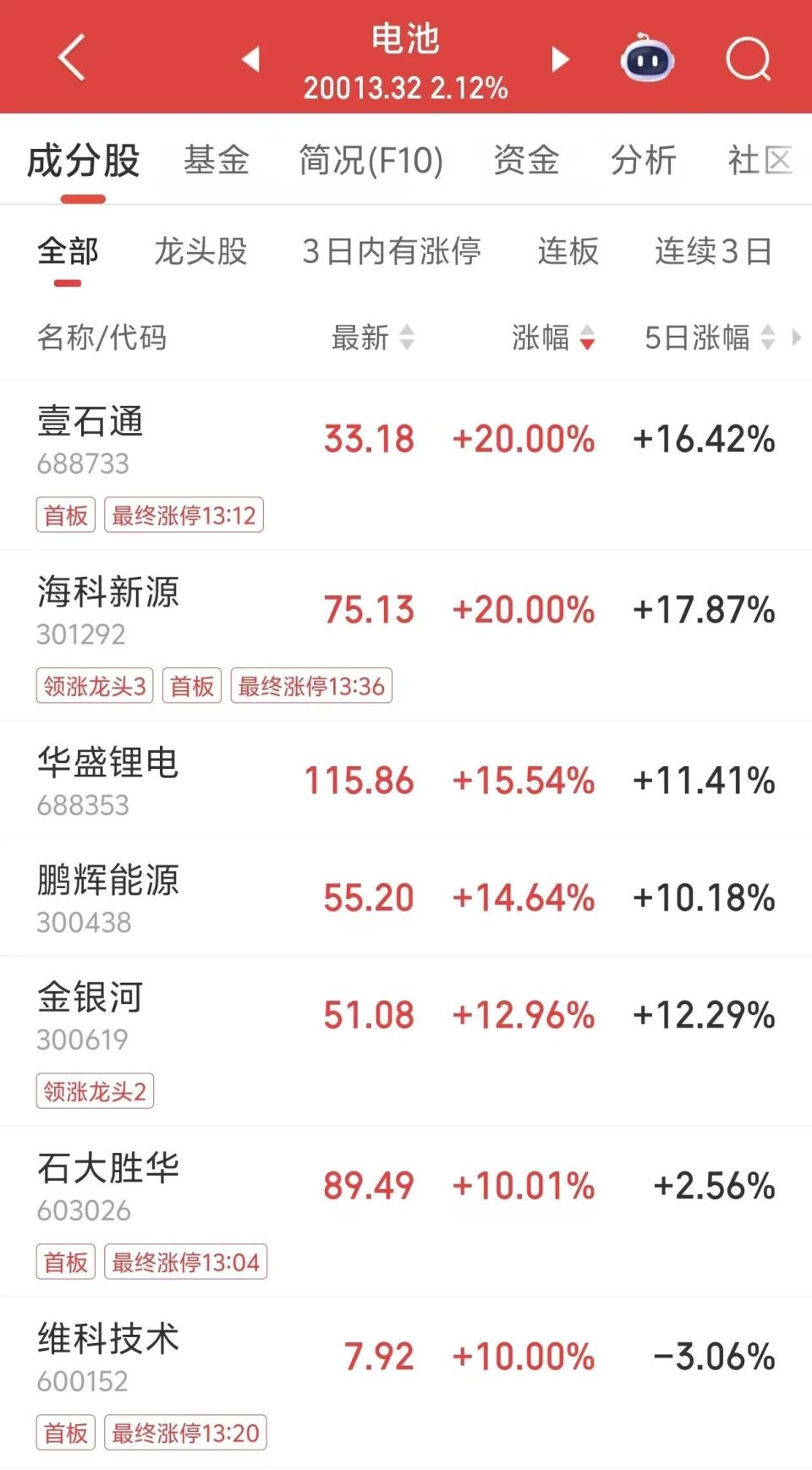The image size is (812, 1470).
Task: Switch filter to 龙头股 stocks
Action: 200,252
